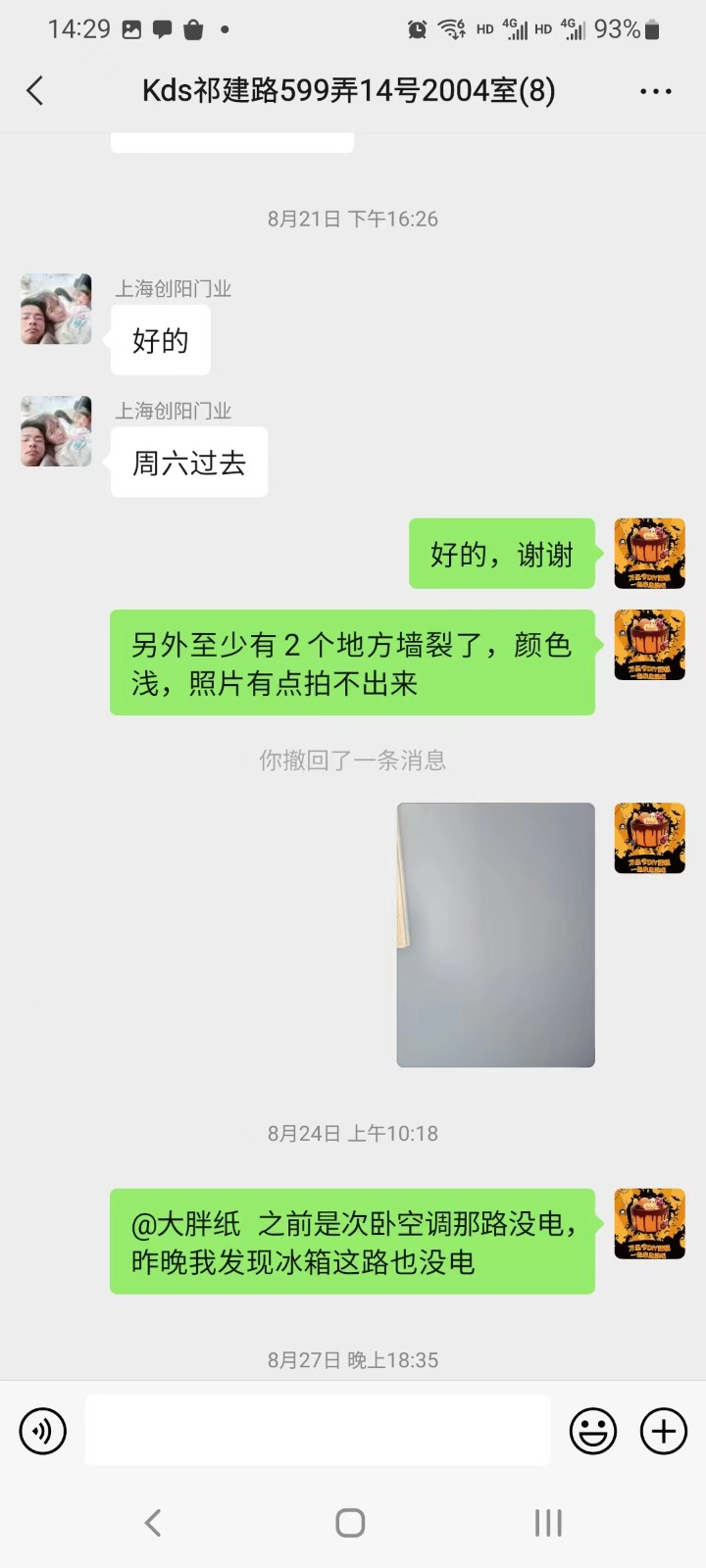This screenshot has width=706, height=1568.
Task: View avatar of 上海创阳门业 above 周六过去
Action: click(x=57, y=432)
